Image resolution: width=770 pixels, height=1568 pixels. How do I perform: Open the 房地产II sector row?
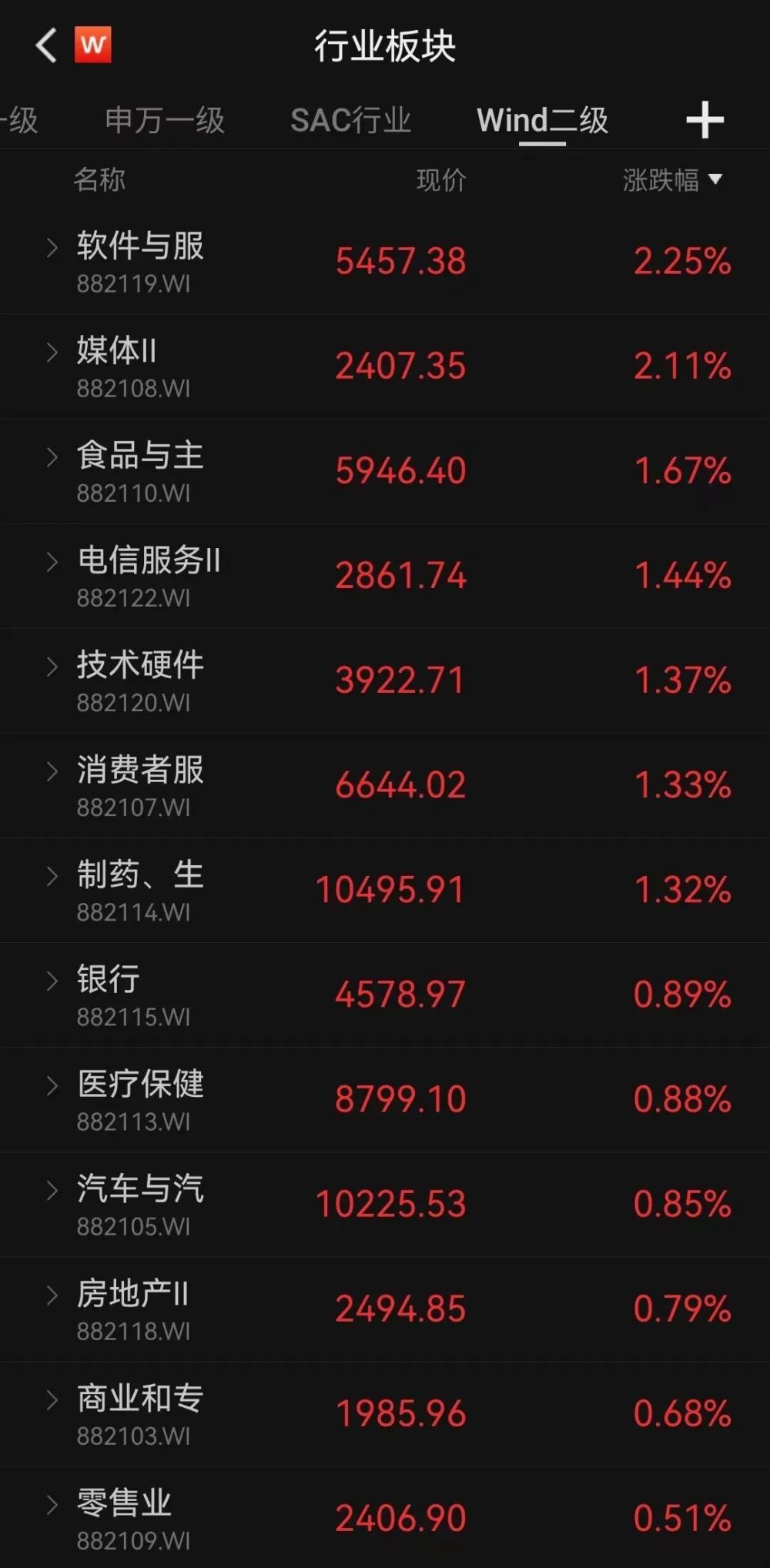385,1309
